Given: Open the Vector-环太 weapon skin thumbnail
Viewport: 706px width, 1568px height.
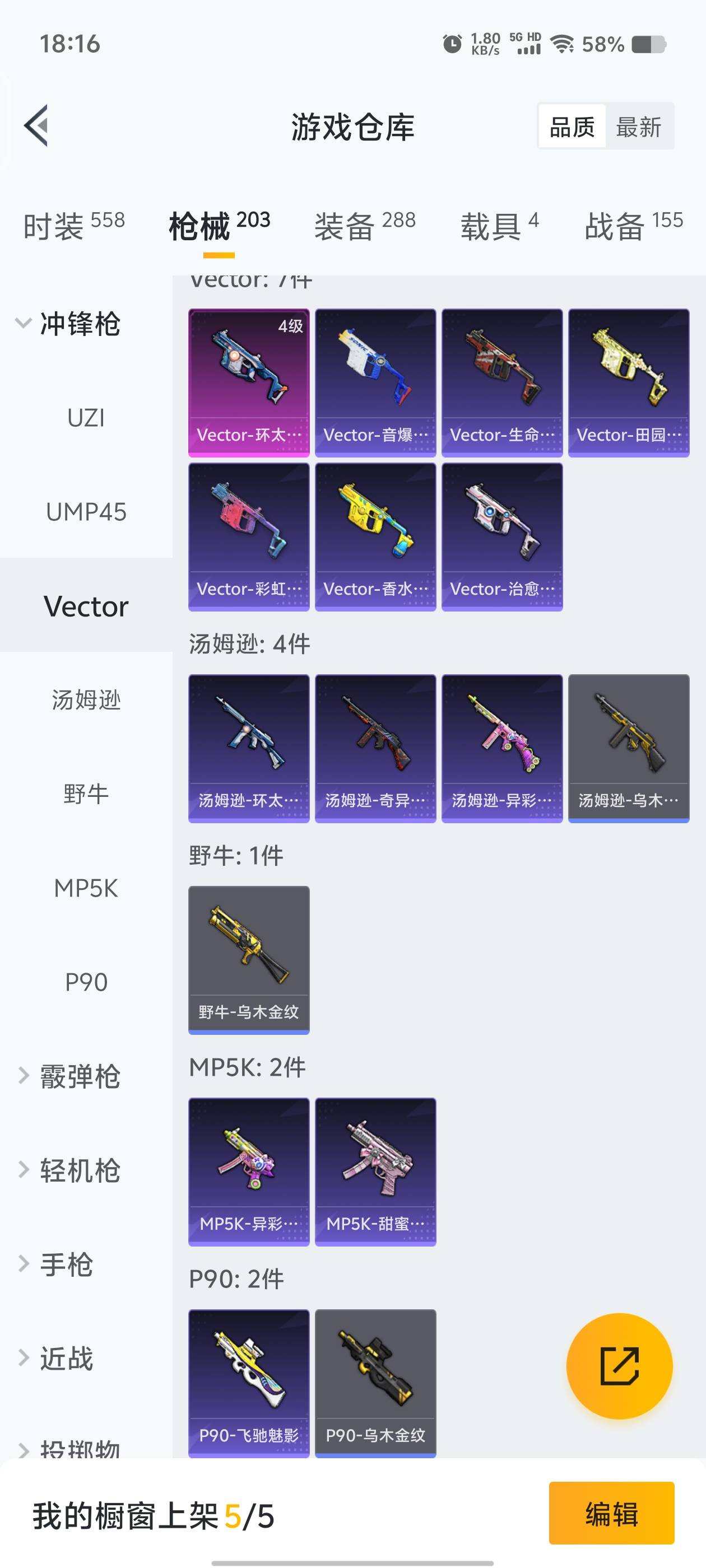Looking at the screenshot, I should pyautogui.click(x=249, y=377).
